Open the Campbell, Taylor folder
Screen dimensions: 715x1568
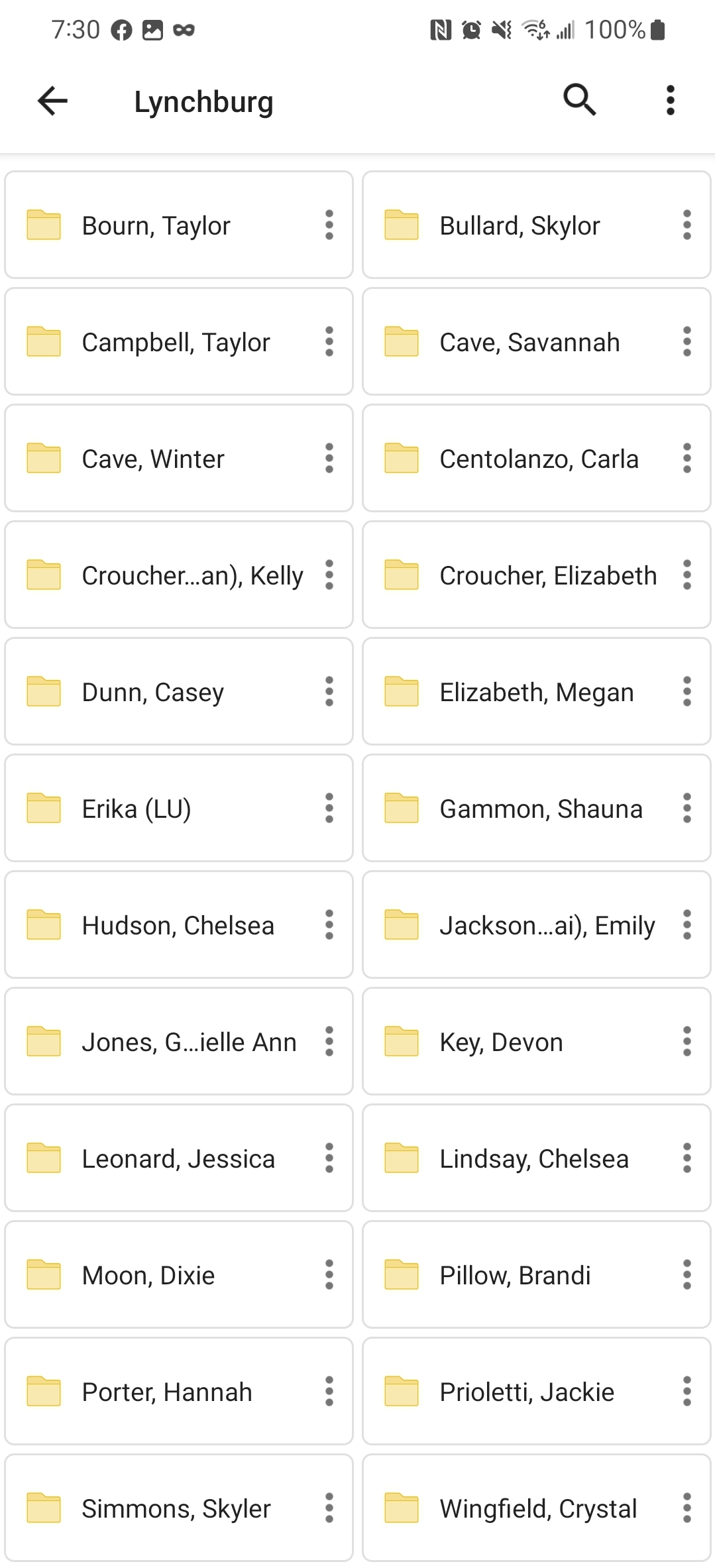point(176,343)
